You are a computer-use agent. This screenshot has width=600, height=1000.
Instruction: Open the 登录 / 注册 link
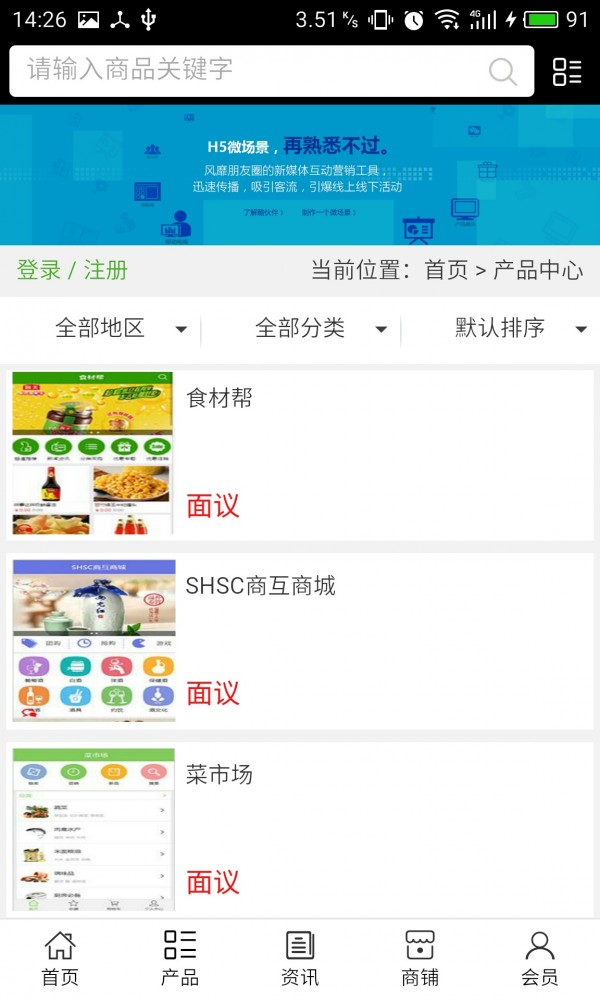(x=72, y=270)
